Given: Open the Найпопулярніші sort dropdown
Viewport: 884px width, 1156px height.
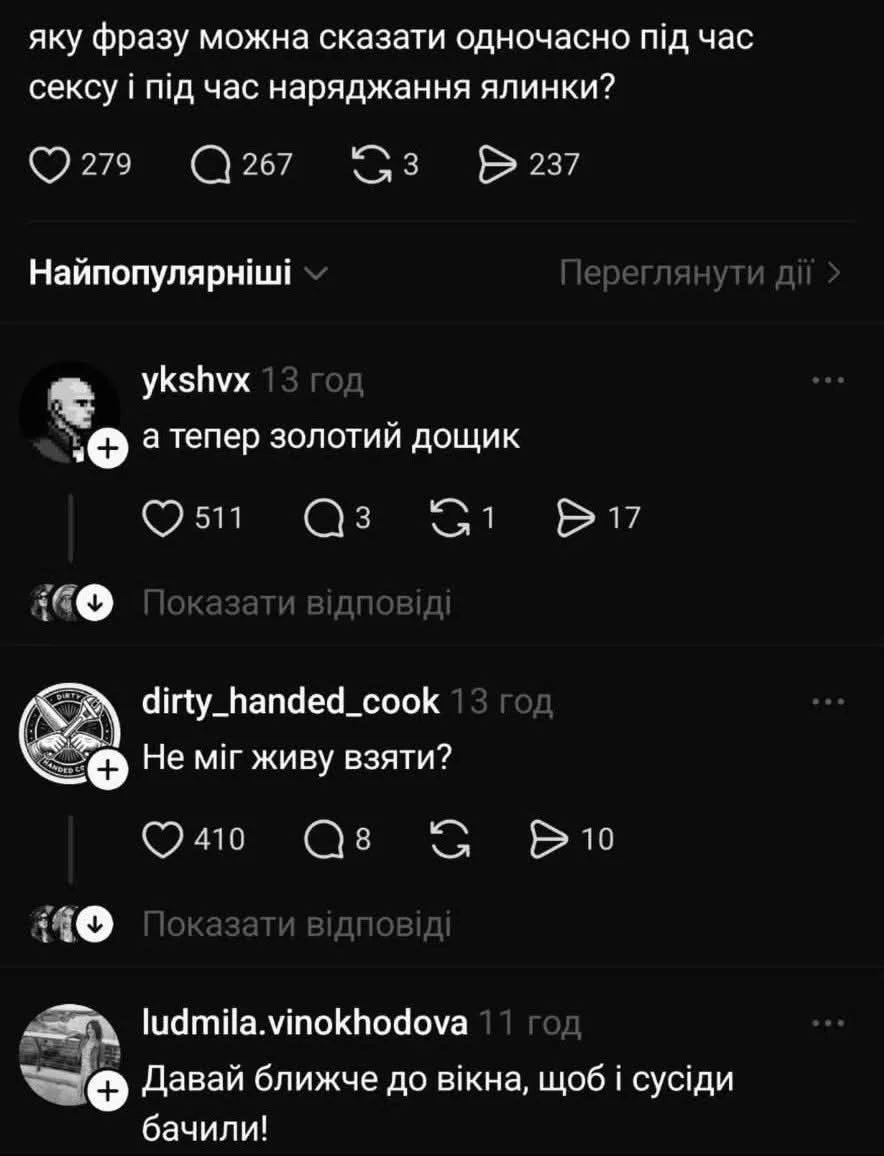Looking at the screenshot, I should (178, 273).
